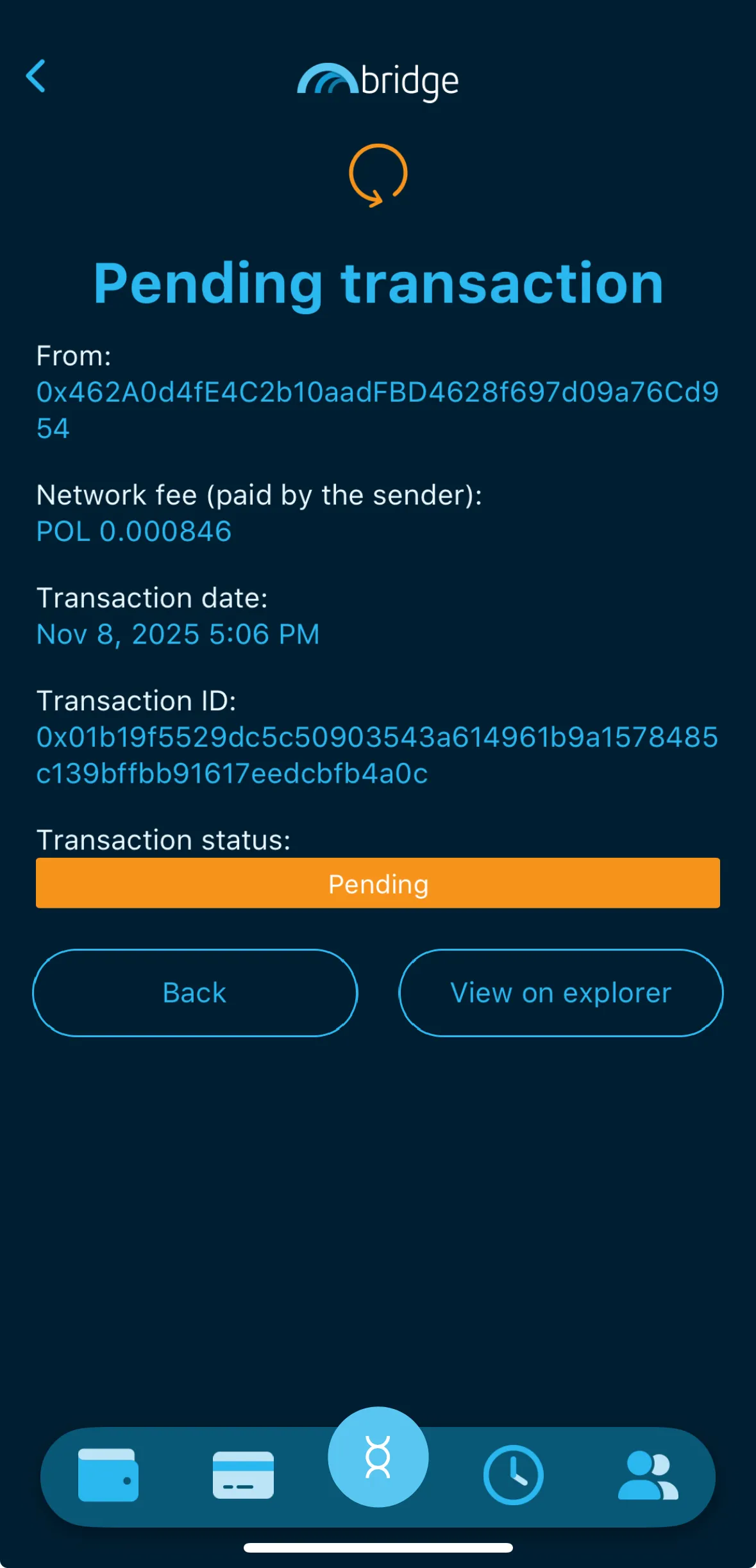
Task: Tap the transaction date Nov 8, 2025
Action: click(178, 634)
